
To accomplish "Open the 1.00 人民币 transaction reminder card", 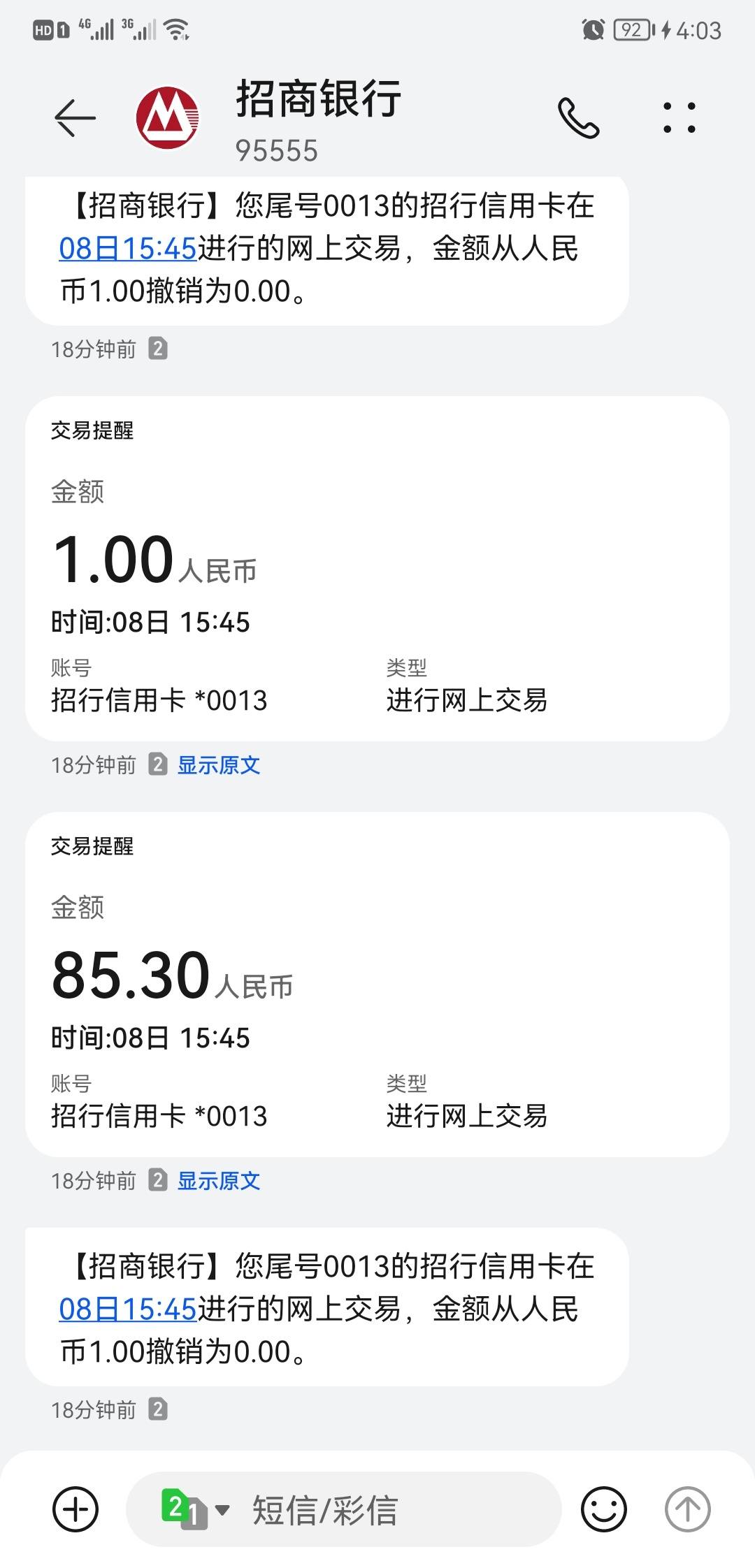I will tap(377, 569).
